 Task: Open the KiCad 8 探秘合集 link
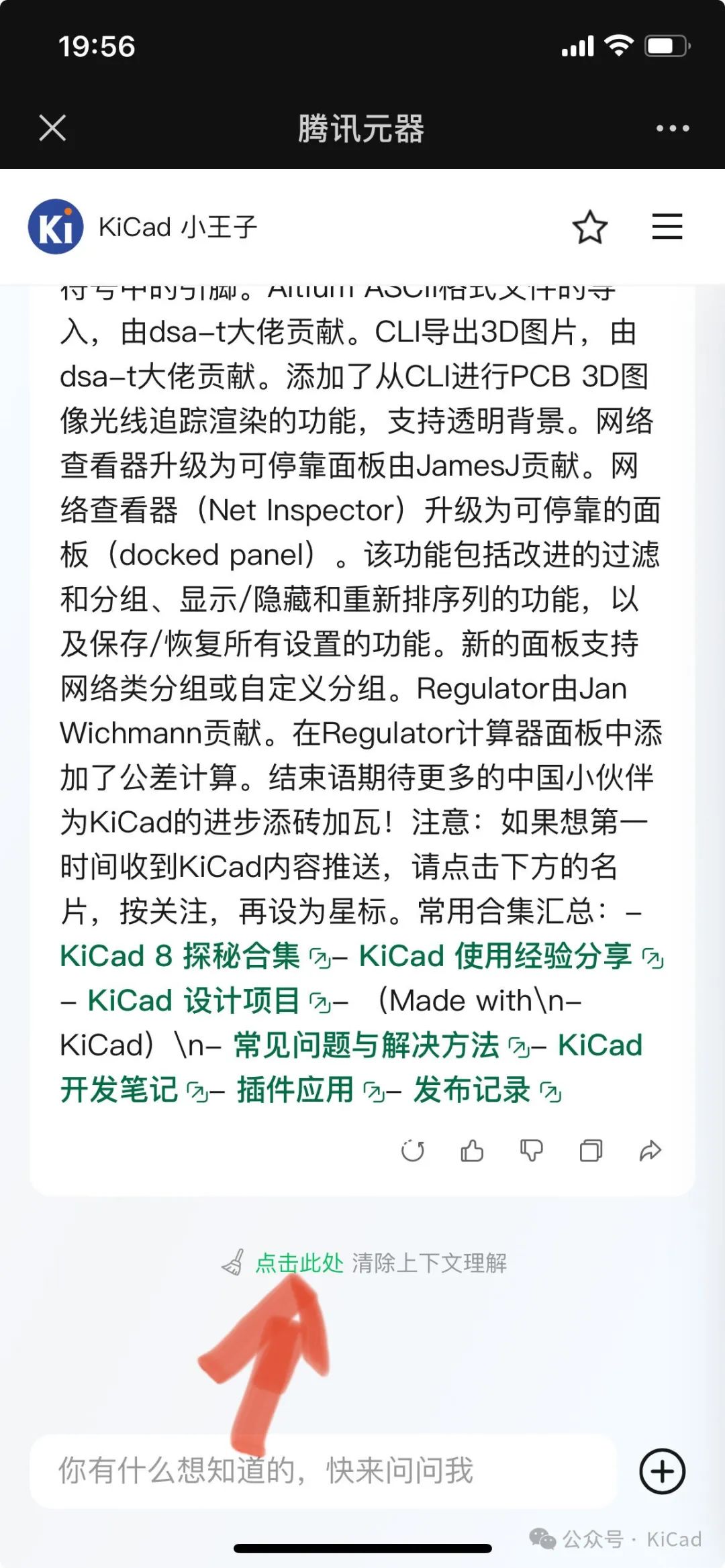180,955
